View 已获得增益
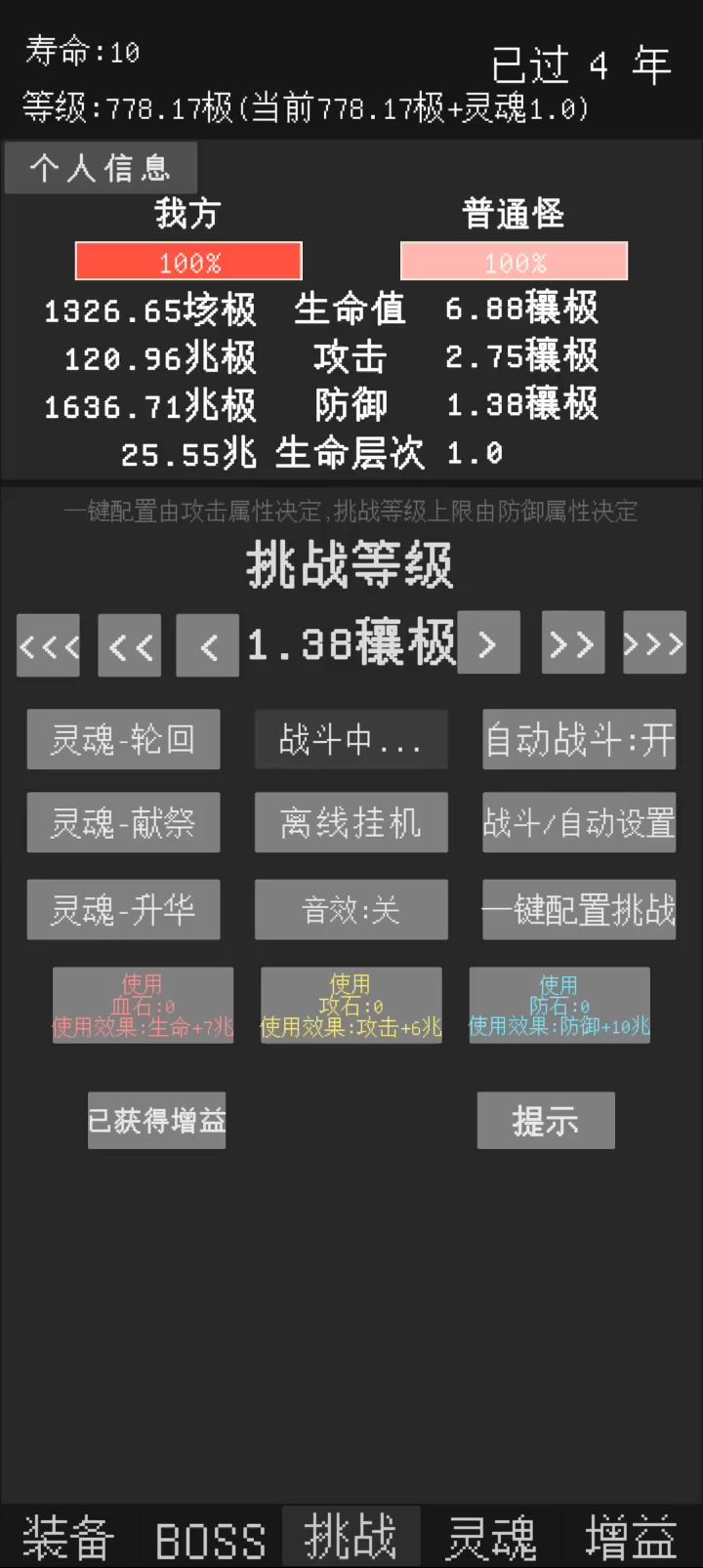 click(x=157, y=1121)
